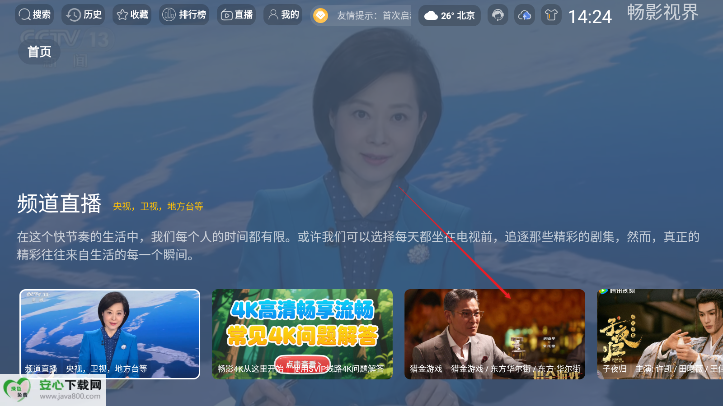The width and height of the screenshot is (723, 406).
Task: Switch to 直播 live section
Action: coord(237,15)
